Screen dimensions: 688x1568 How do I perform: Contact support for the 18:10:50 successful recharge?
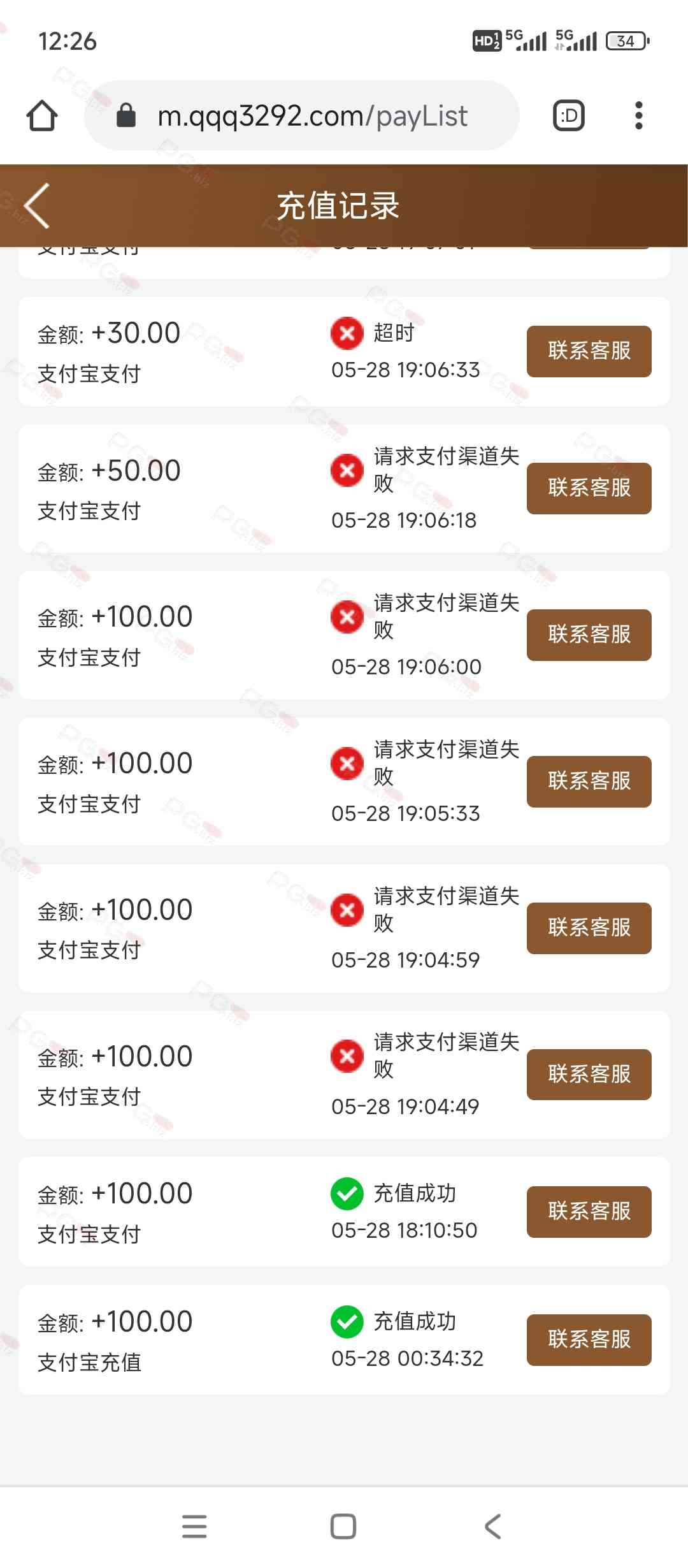pyautogui.click(x=589, y=1212)
